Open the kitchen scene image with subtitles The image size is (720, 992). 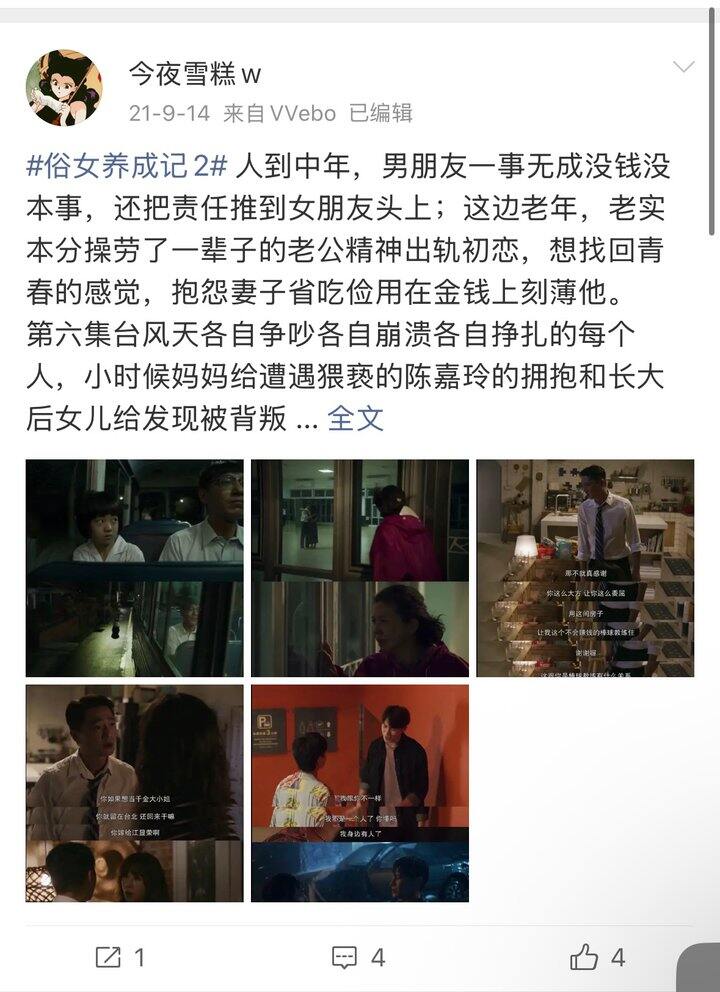click(x=585, y=568)
